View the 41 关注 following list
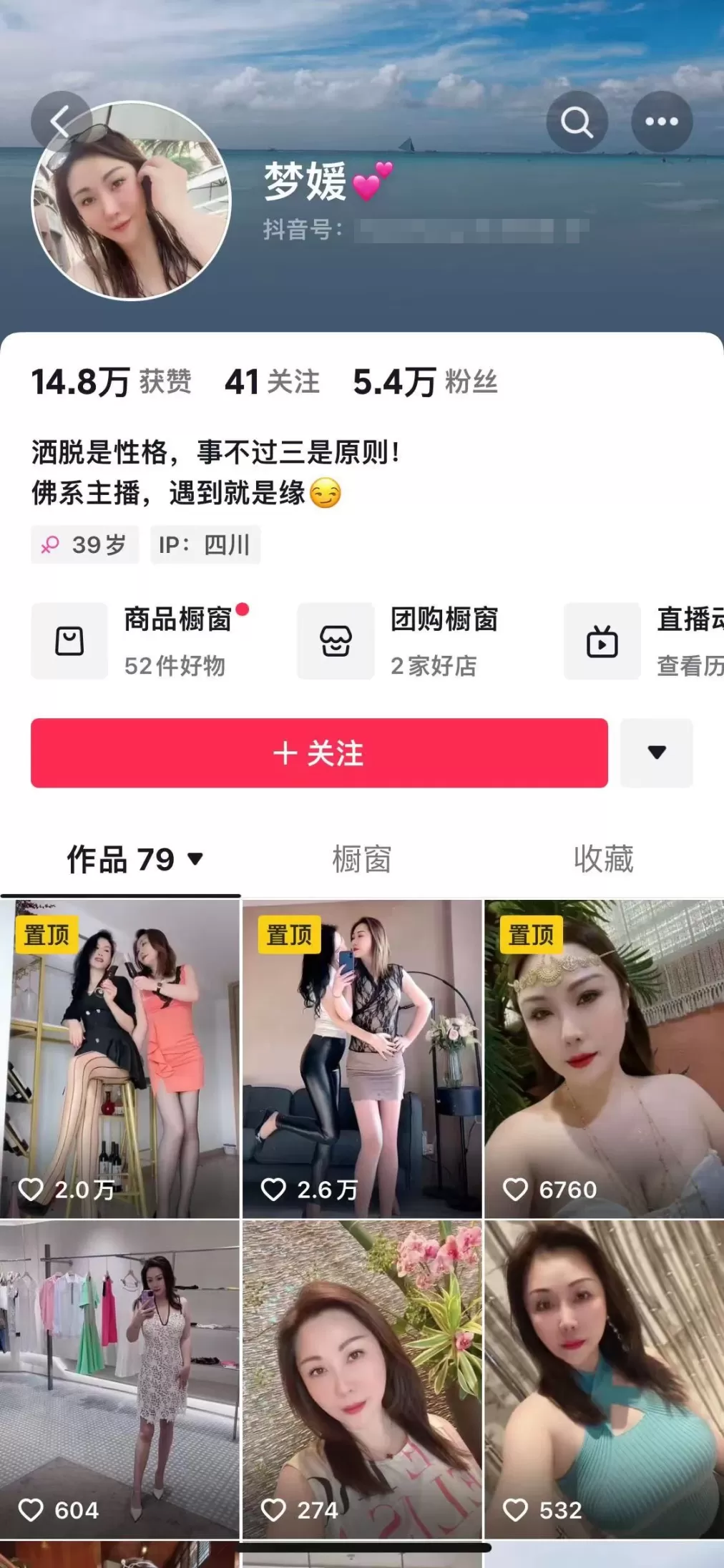724x1568 pixels. 272,382
